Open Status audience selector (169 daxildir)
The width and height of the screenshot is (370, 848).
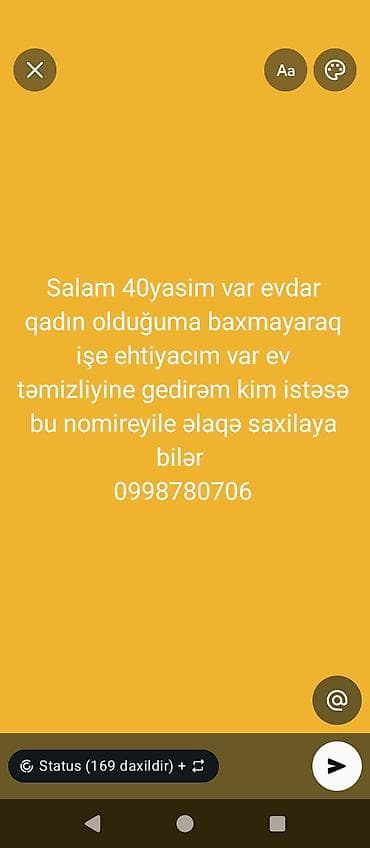click(113, 766)
